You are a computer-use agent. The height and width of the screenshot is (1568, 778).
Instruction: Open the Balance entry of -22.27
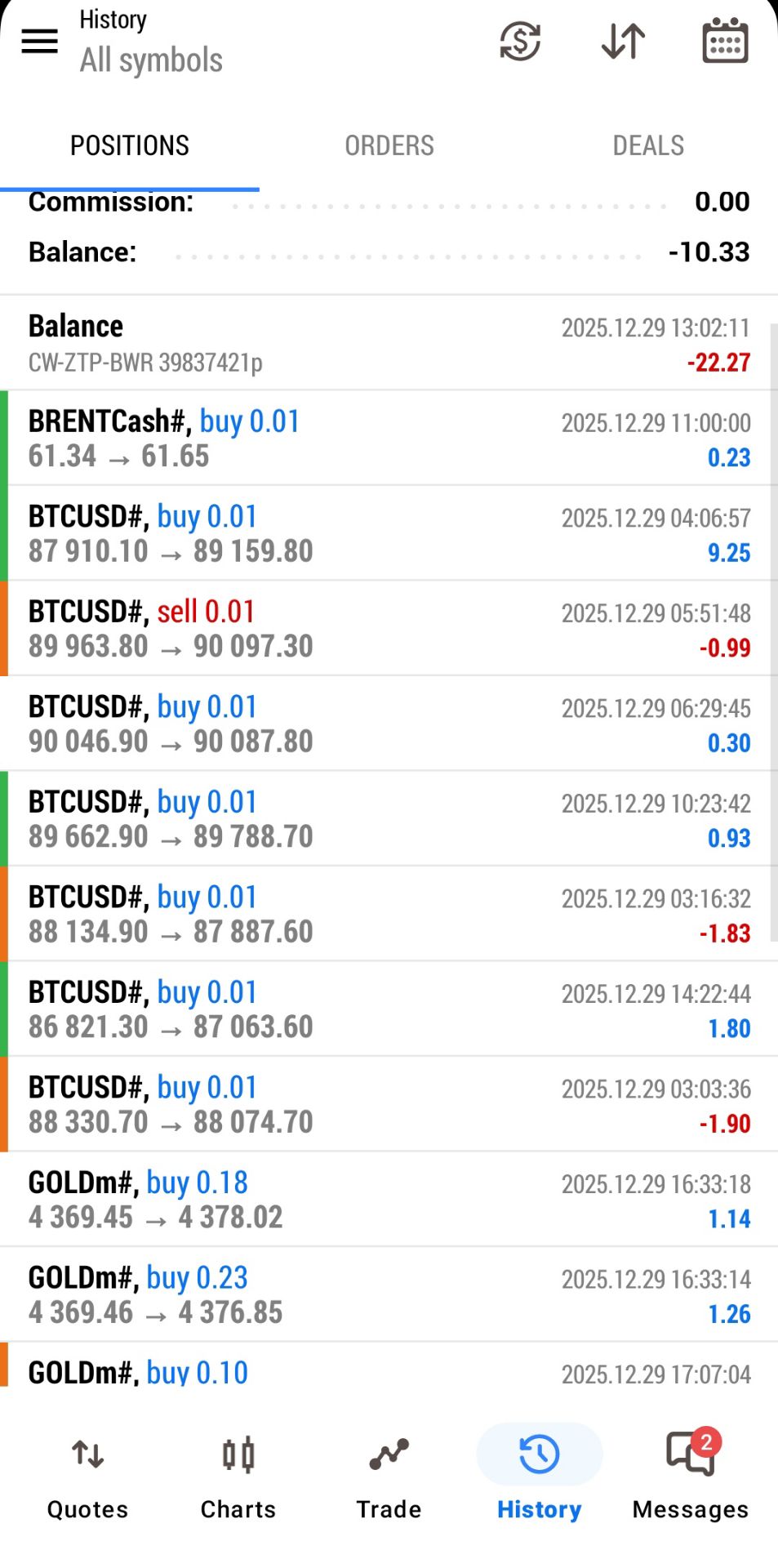(389, 343)
